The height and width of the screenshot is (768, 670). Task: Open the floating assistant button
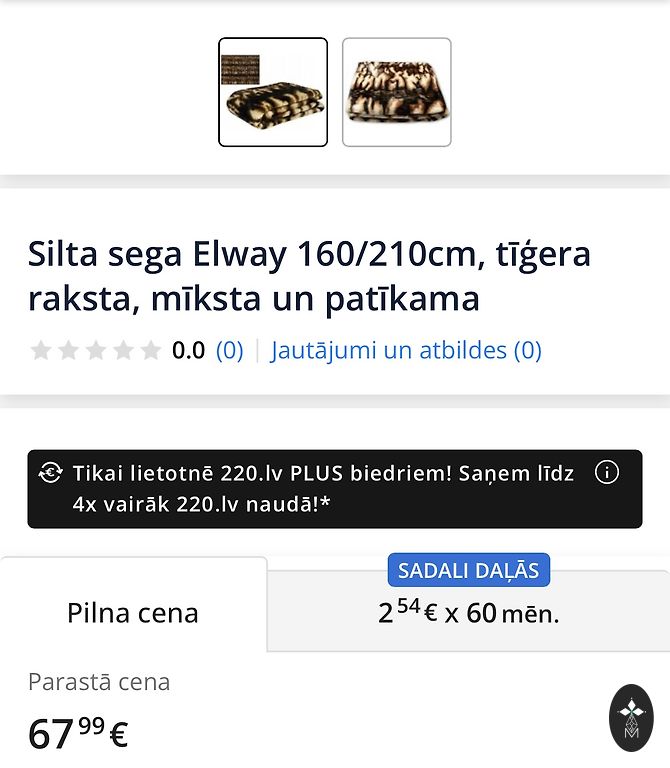(x=631, y=717)
